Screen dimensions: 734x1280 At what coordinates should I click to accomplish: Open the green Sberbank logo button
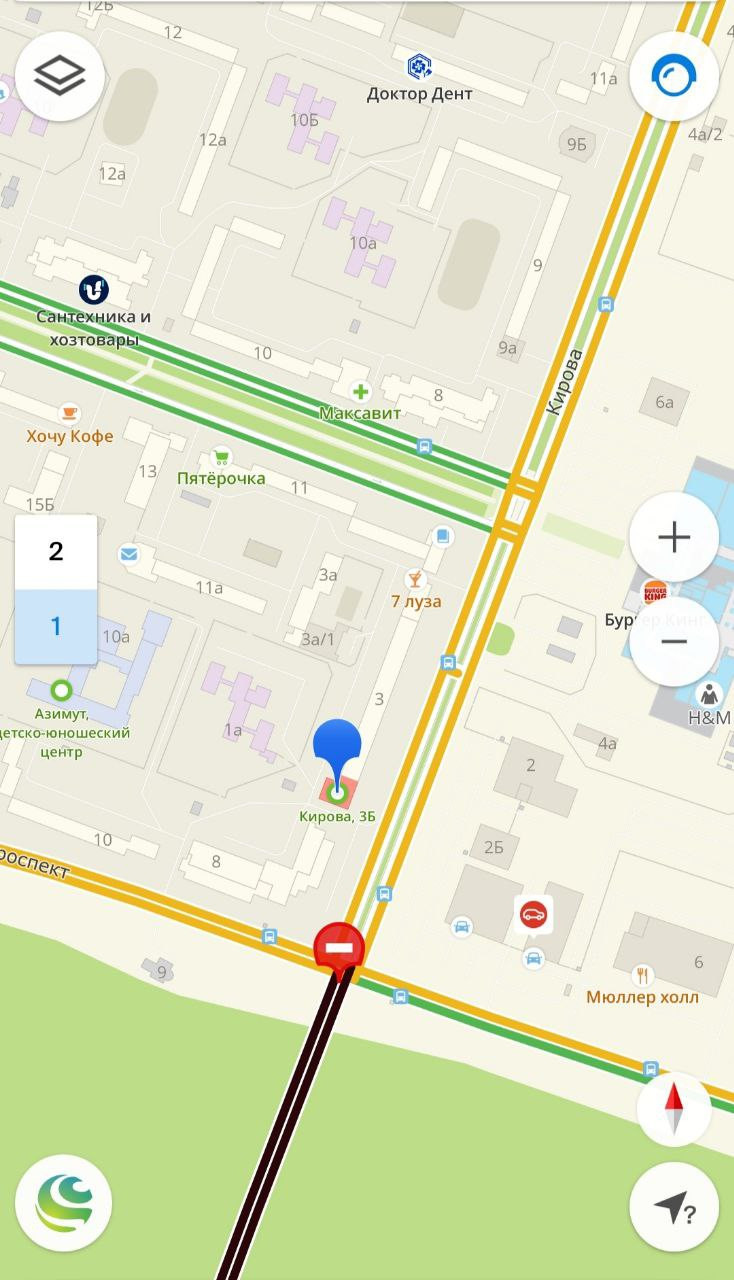click(63, 1203)
